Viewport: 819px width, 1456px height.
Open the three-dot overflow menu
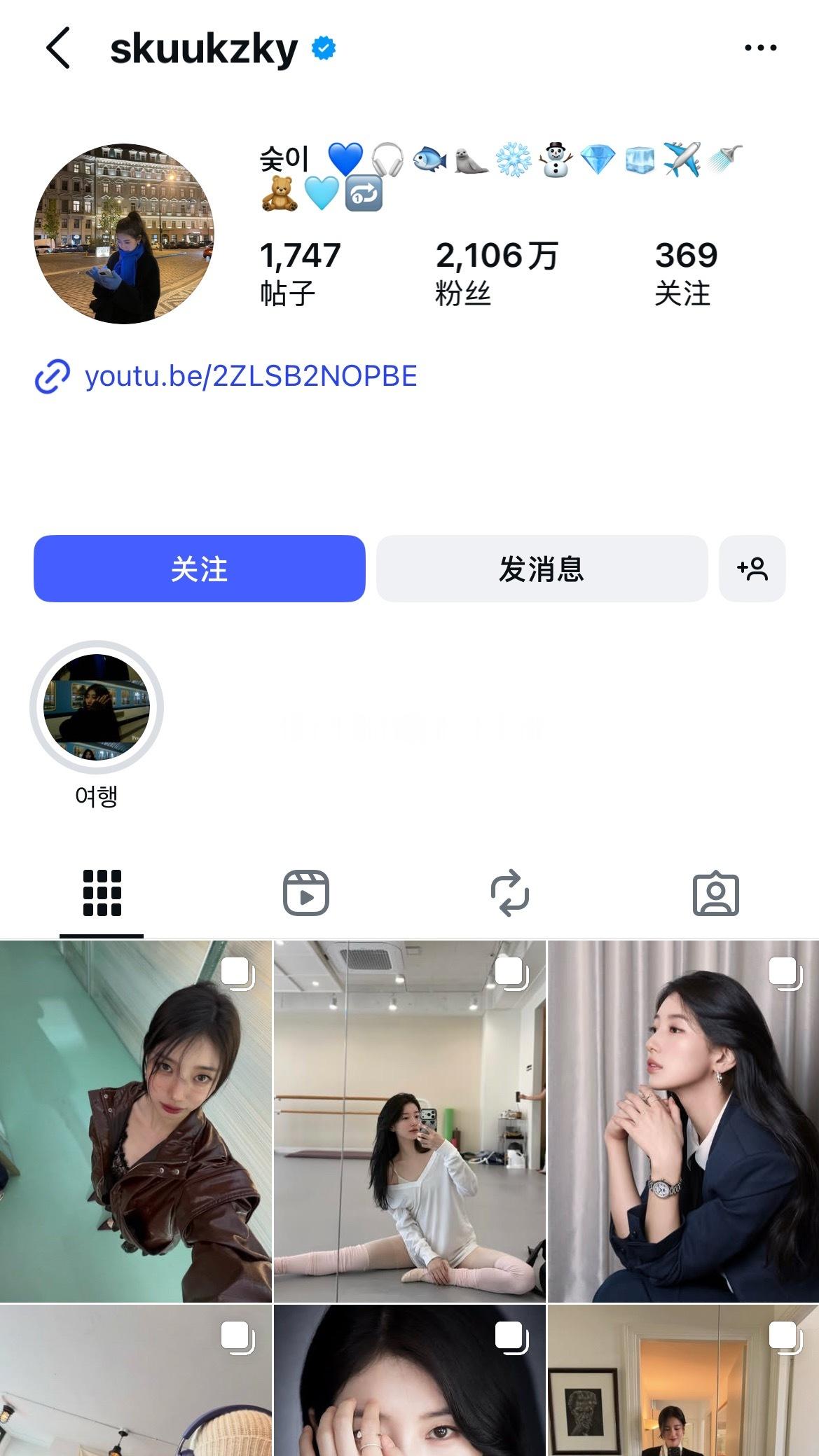coord(760,48)
